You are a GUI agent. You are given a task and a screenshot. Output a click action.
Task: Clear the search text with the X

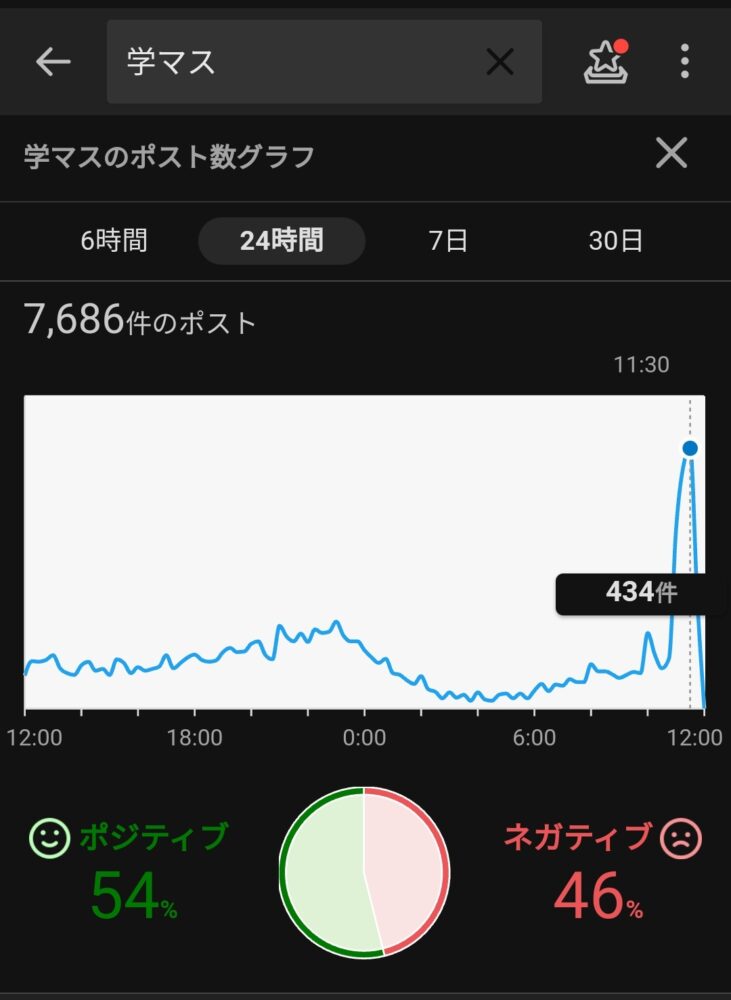tap(500, 62)
